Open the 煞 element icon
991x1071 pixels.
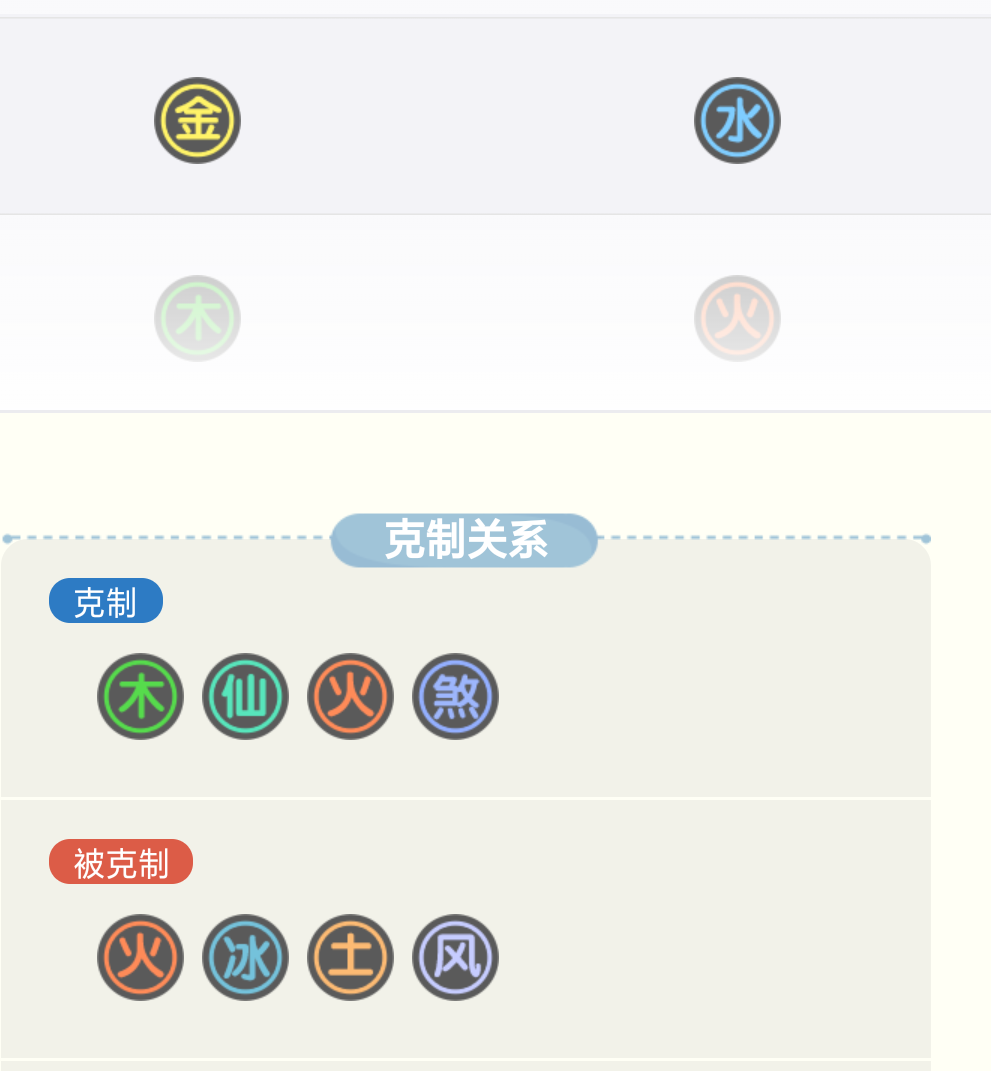pos(455,696)
